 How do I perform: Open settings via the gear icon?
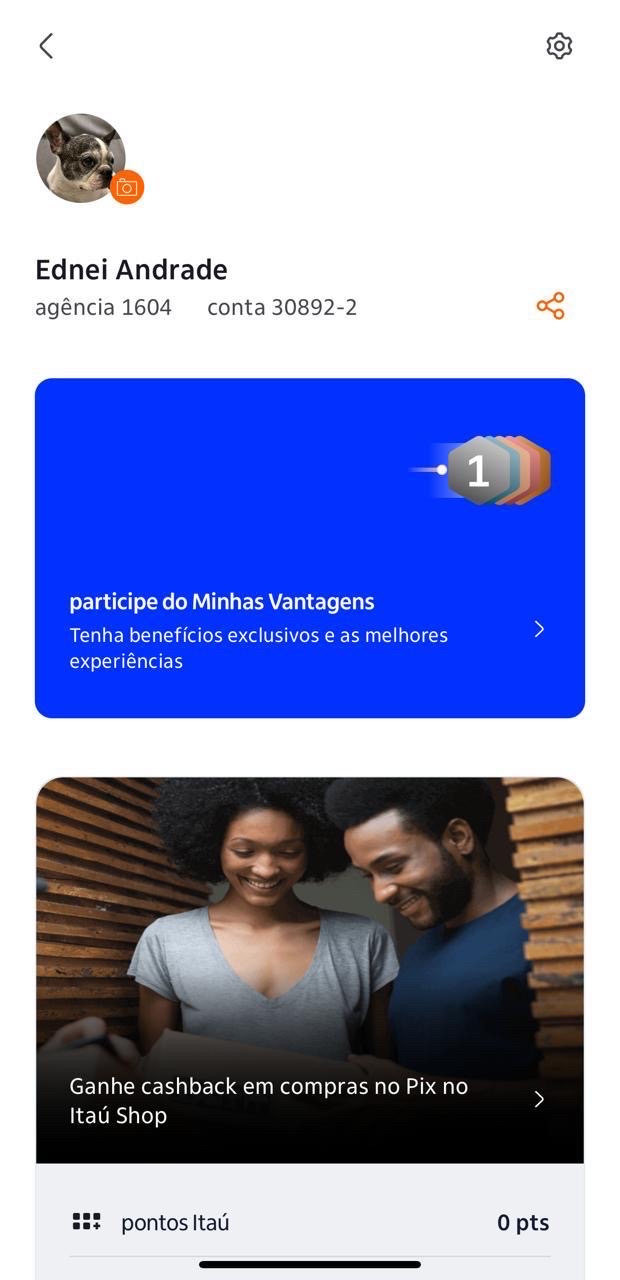[x=559, y=46]
